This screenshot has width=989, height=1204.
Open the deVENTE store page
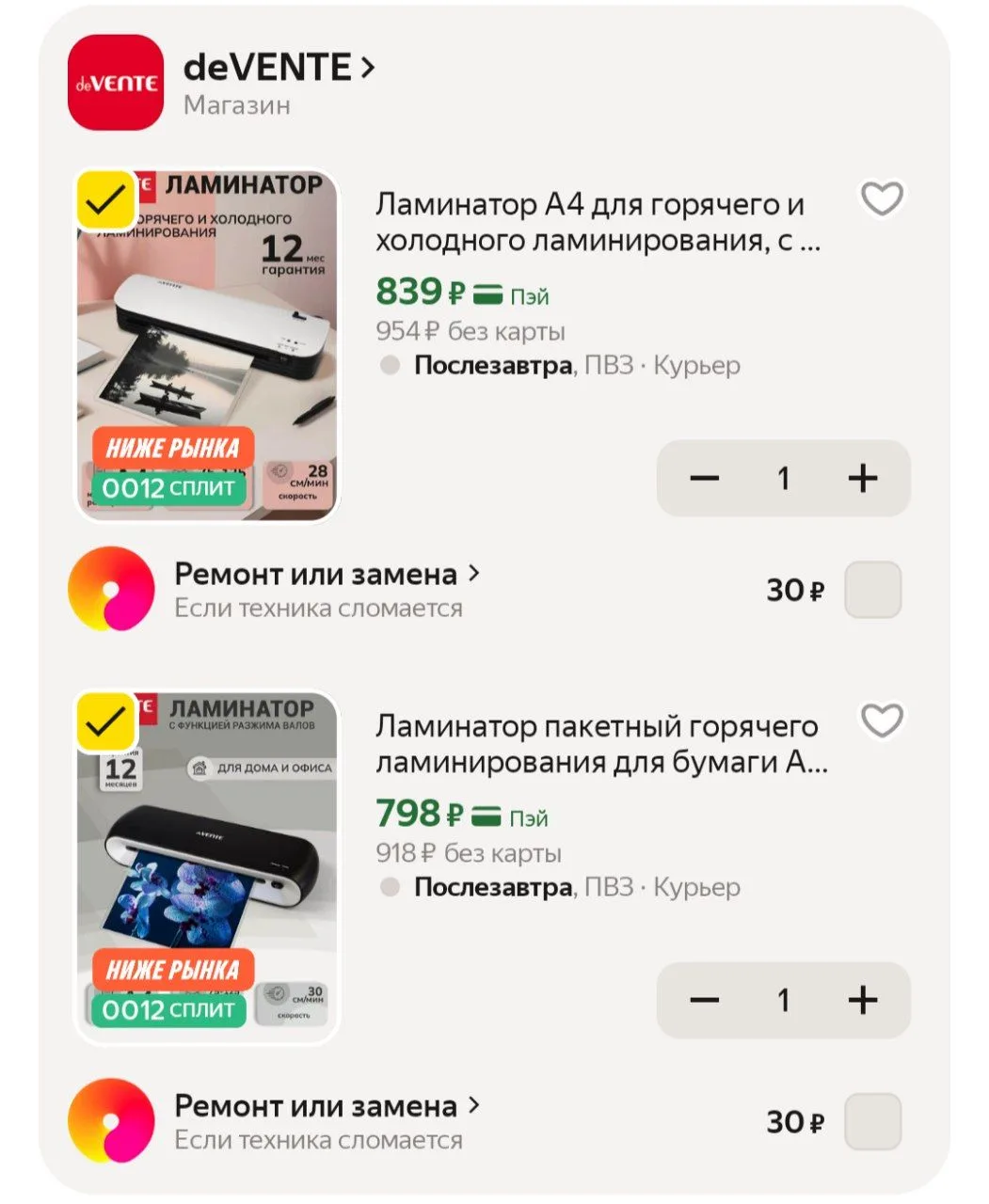point(279,68)
